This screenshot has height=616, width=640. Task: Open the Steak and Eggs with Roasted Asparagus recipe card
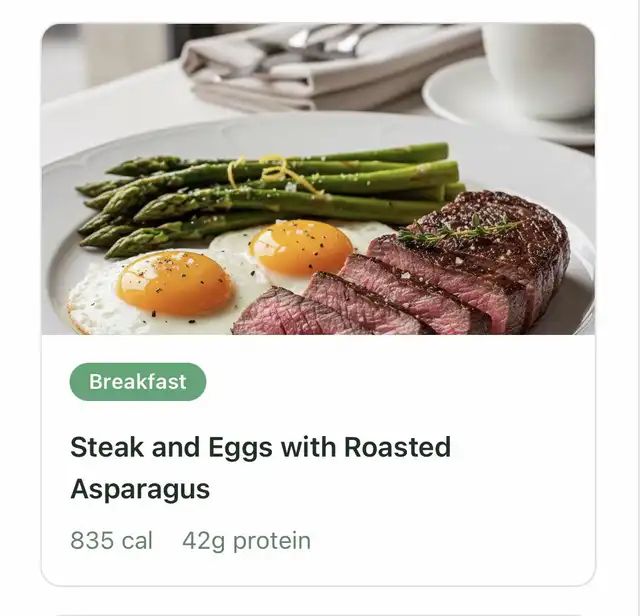260,467
